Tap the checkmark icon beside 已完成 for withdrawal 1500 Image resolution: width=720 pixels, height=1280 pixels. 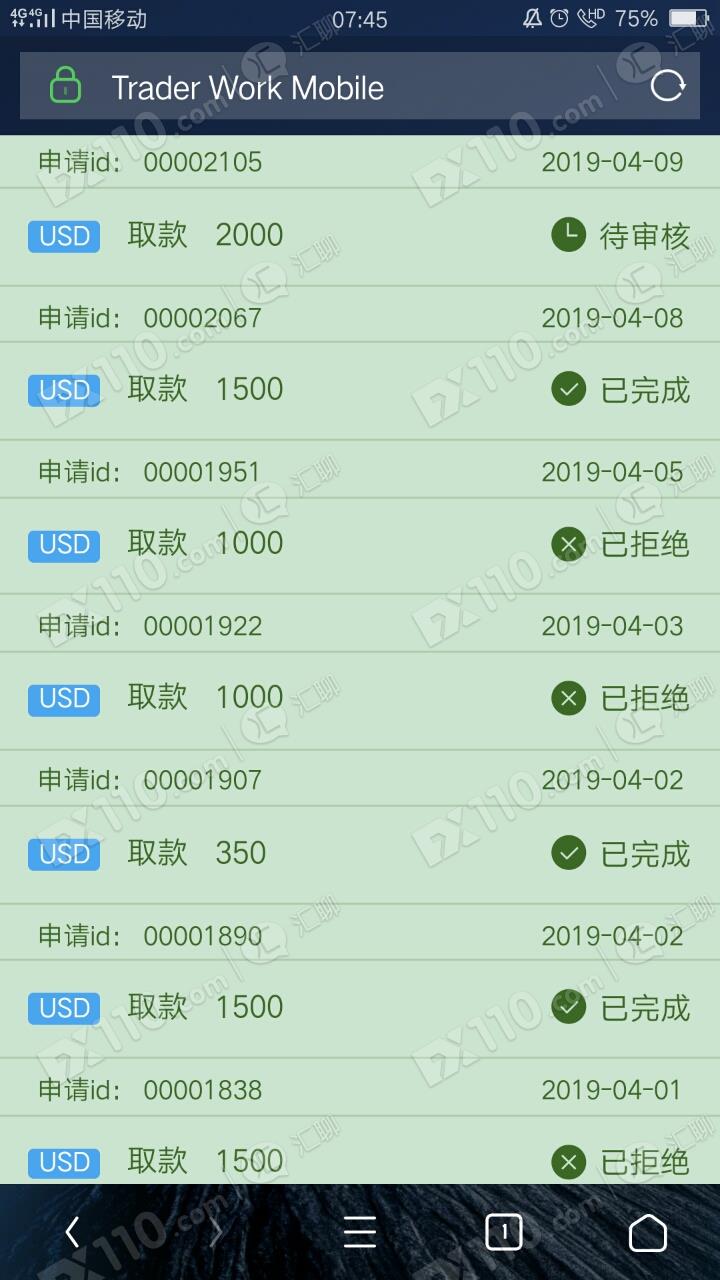(x=568, y=390)
